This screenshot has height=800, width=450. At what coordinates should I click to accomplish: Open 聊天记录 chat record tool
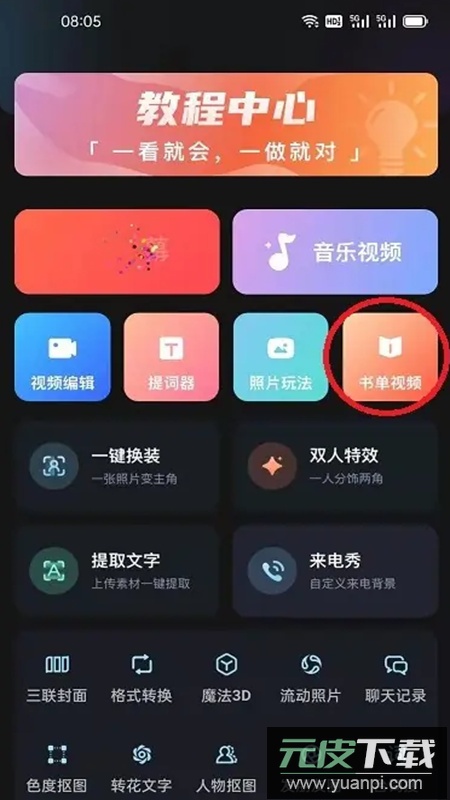[395, 679]
